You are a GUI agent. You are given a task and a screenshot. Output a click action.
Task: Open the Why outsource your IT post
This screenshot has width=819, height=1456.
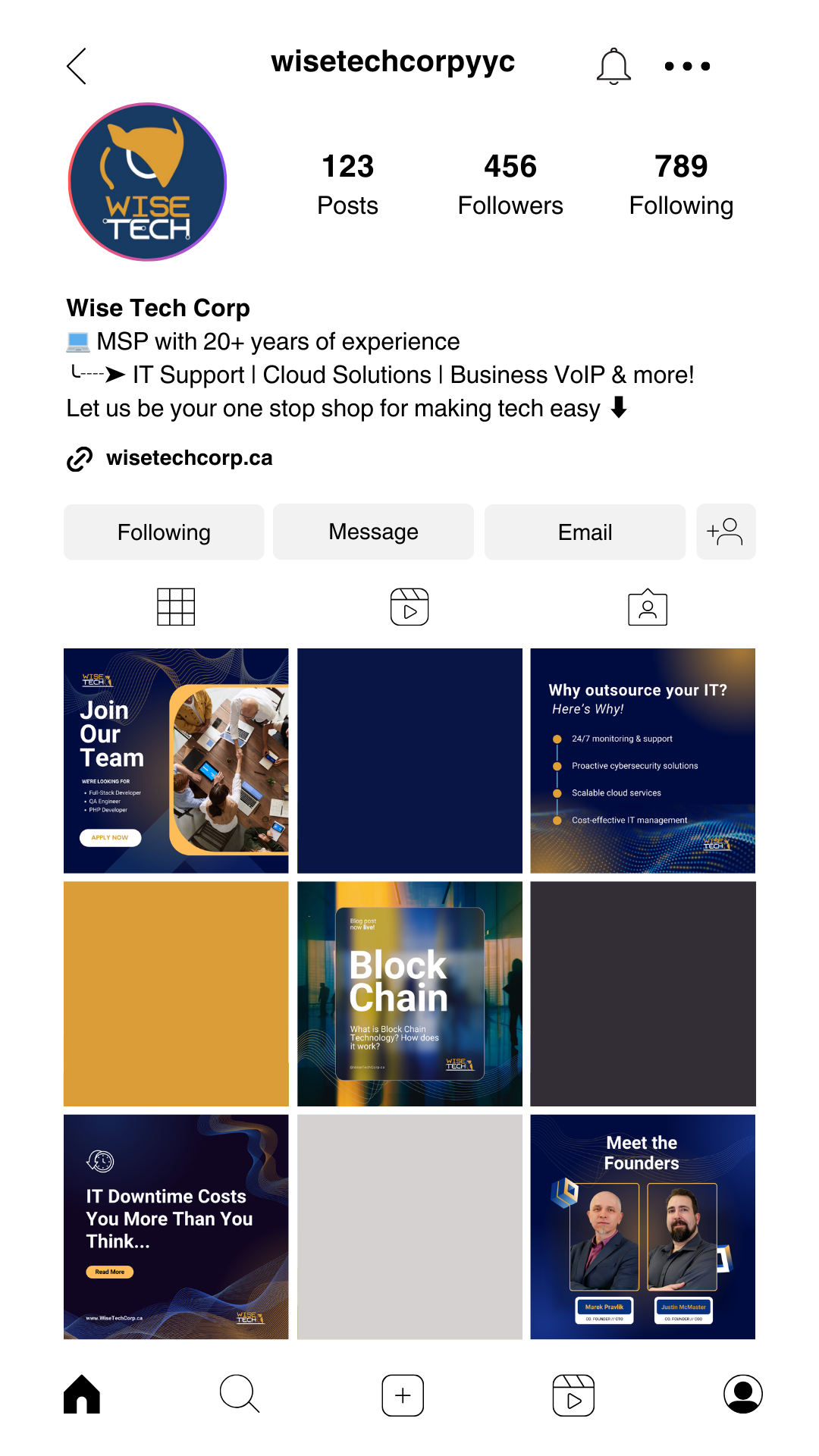pyautogui.click(x=642, y=761)
